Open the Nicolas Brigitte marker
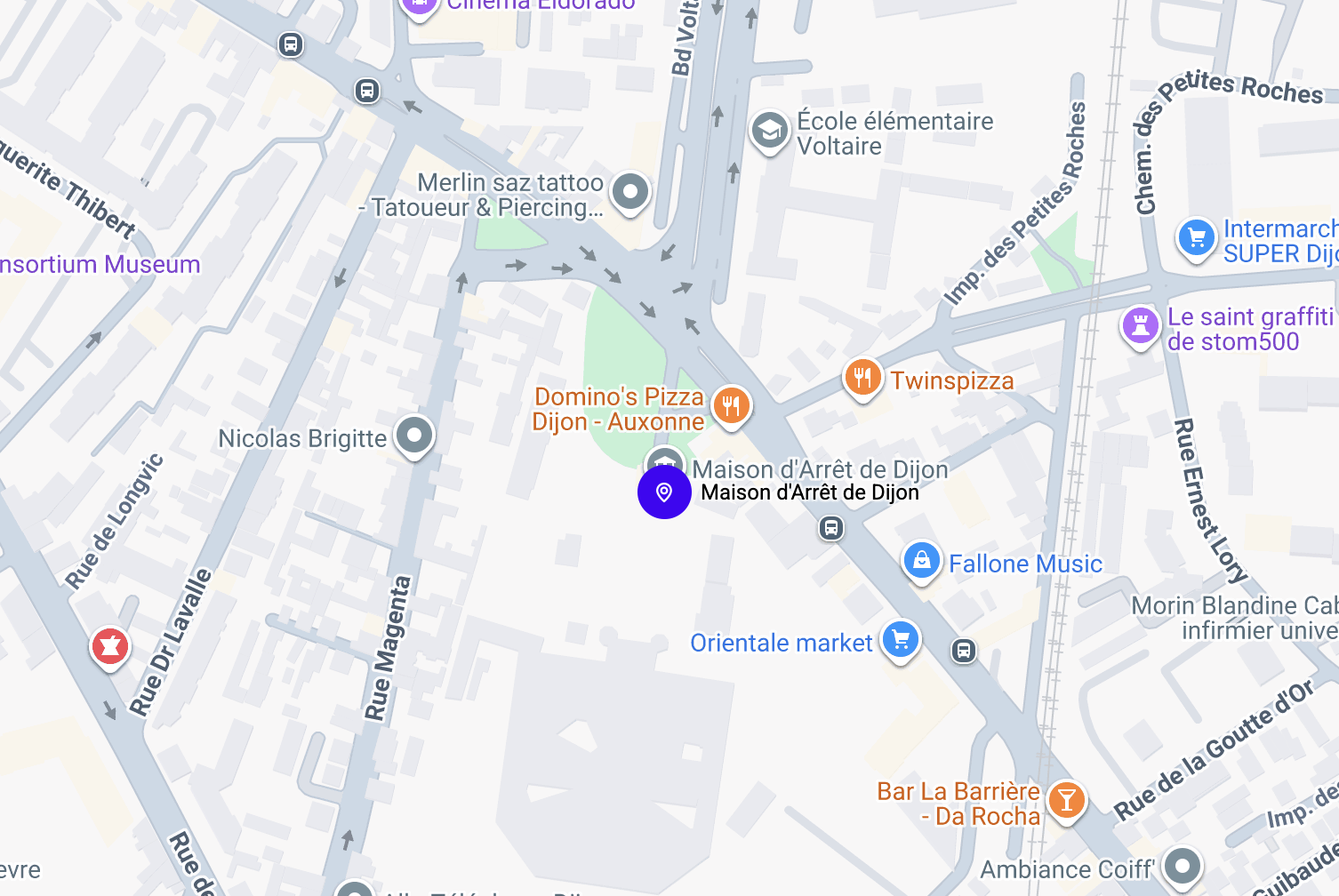Viewport: 1339px width, 896px height. (414, 436)
